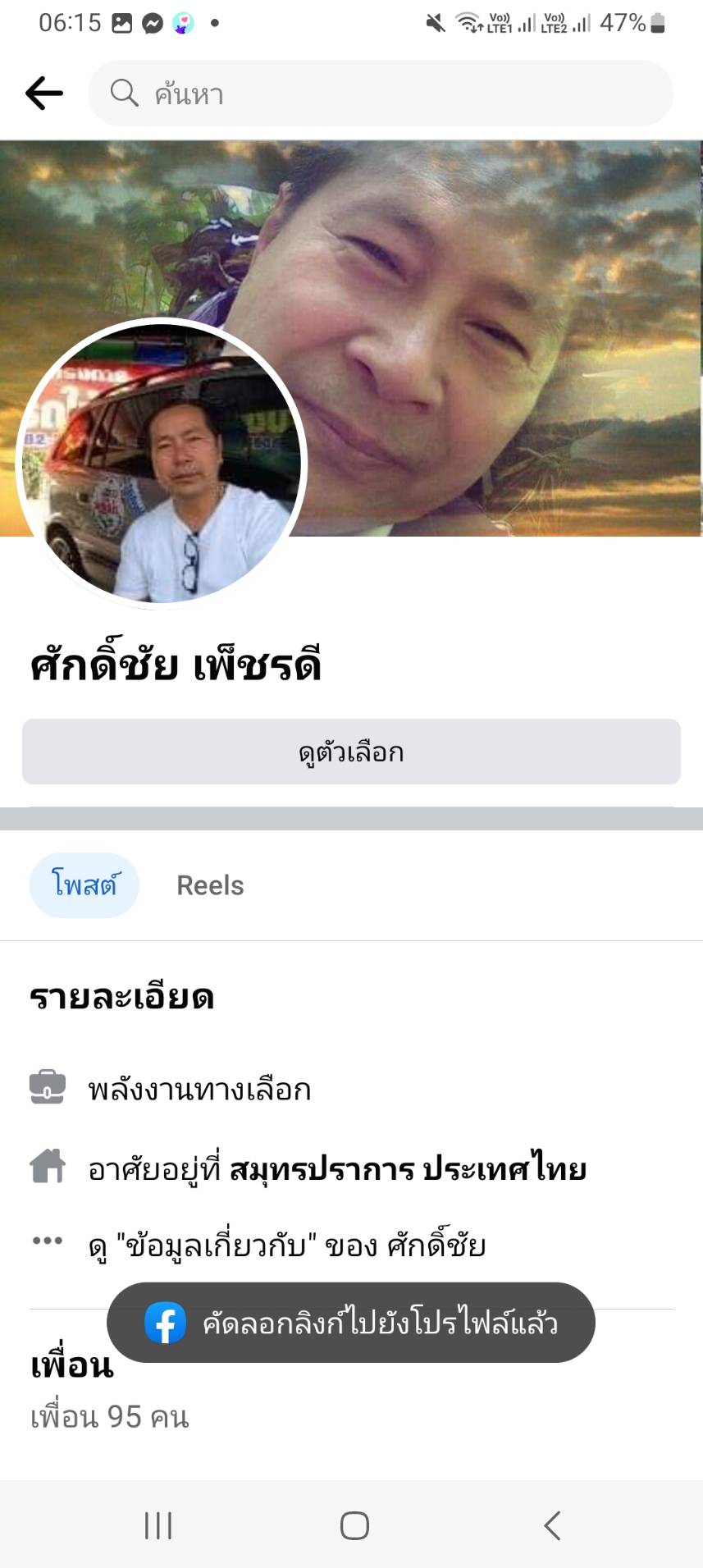Image resolution: width=703 pixels, height=1568 pixels.
Task: Switch to the โพสต์ tab
Action: pos(84,885)
